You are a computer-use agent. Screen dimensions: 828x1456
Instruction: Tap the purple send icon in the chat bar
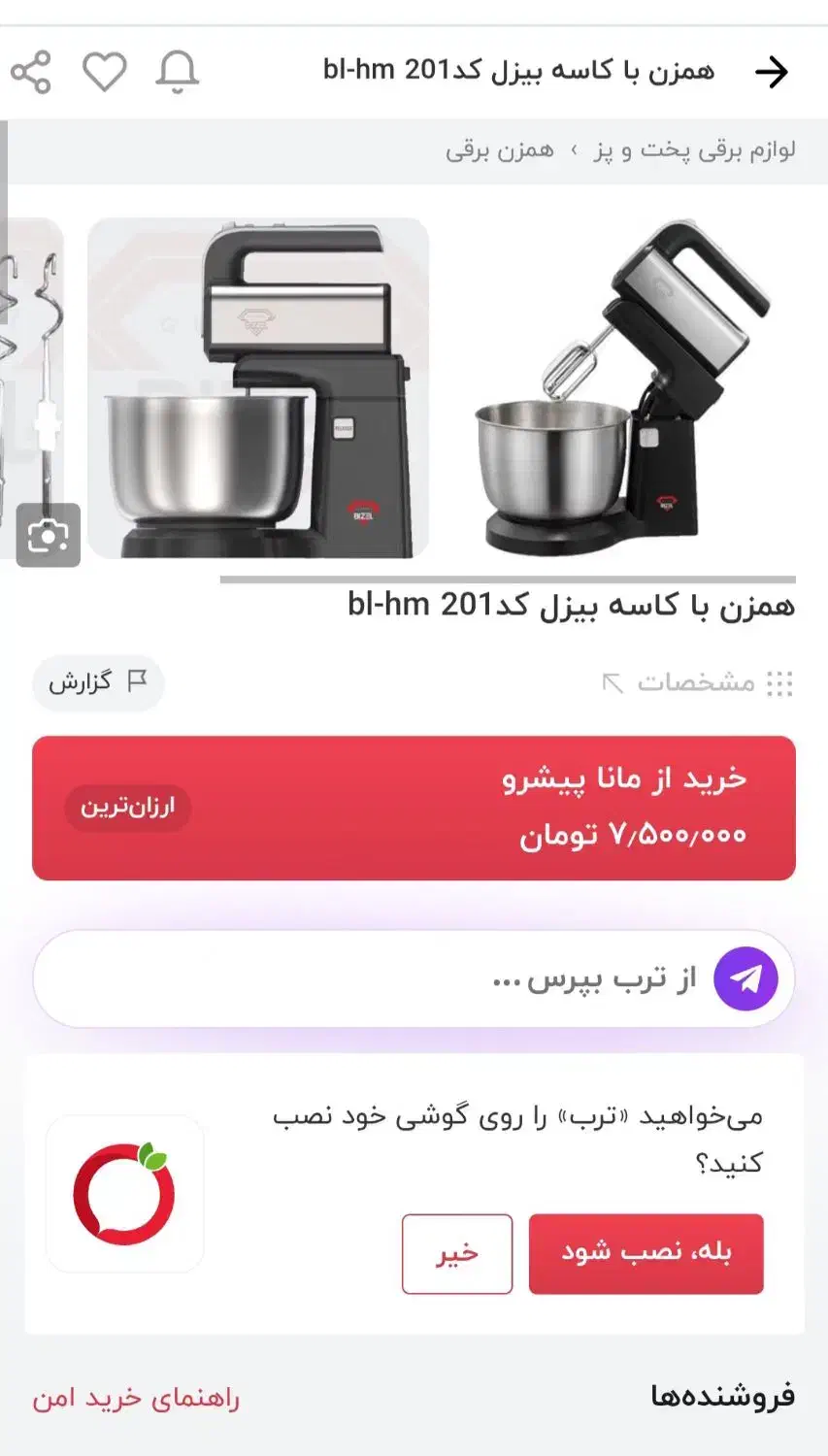[745, 978]
